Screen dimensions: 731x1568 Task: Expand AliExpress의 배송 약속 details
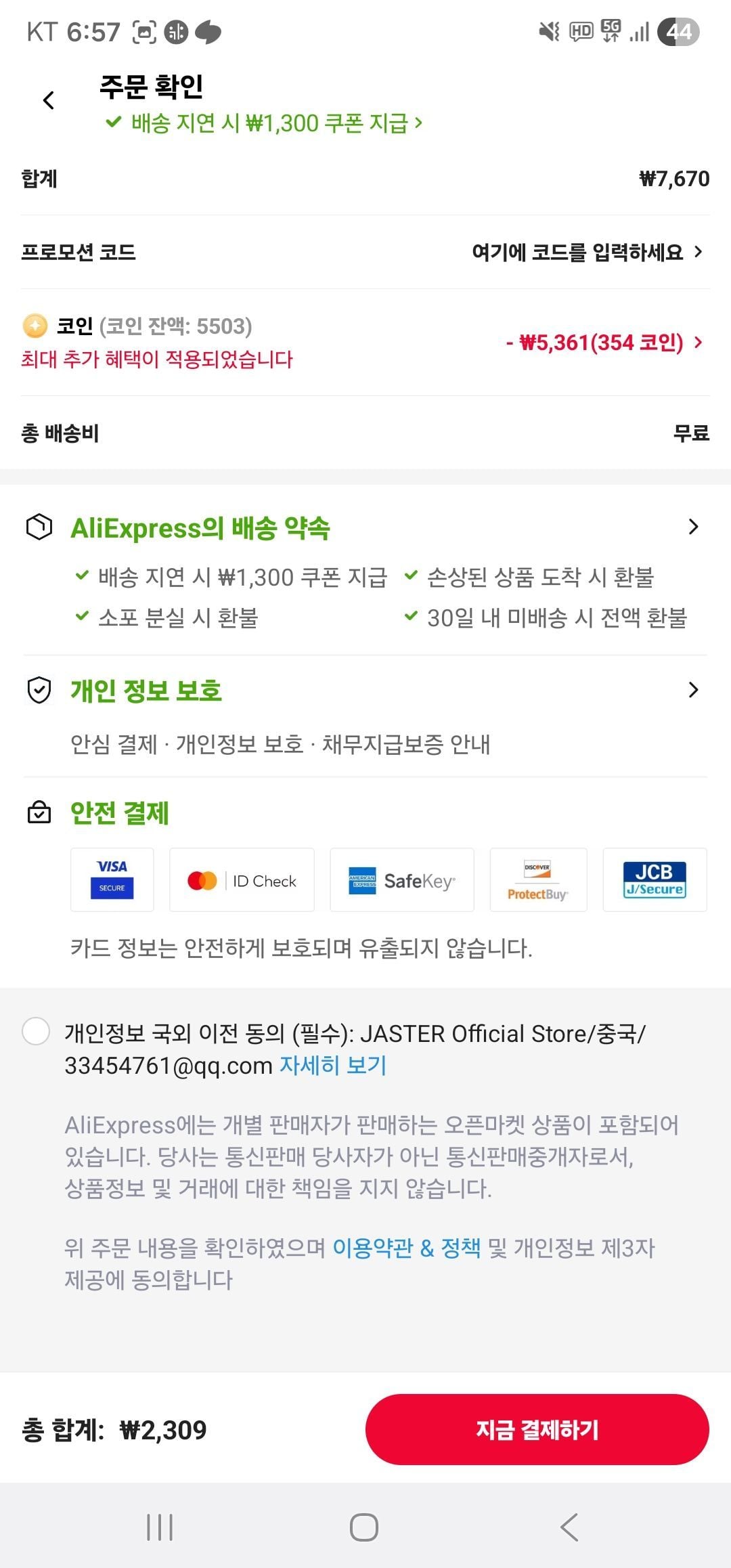pyautogui.click(x=692, y=527)
